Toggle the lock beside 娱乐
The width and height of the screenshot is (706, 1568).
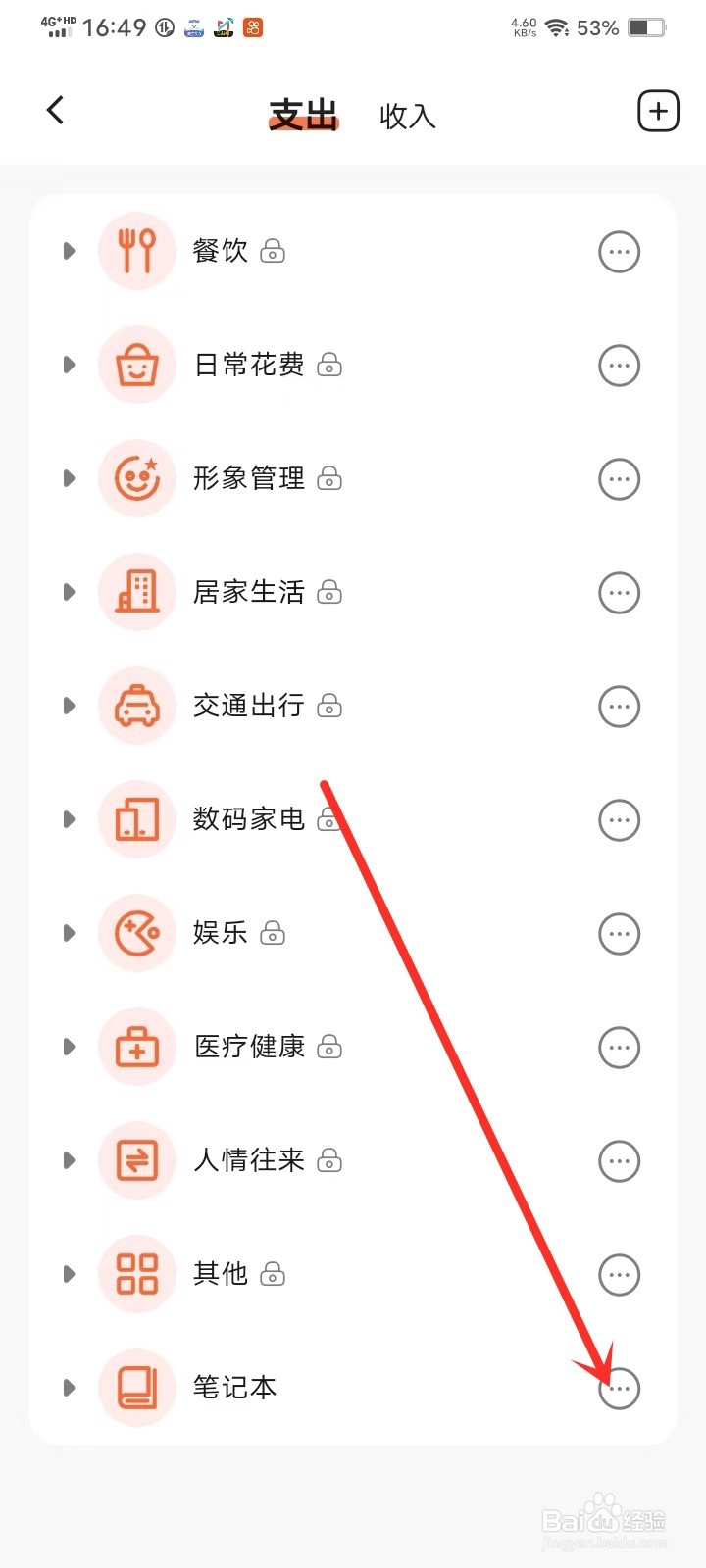274,935
